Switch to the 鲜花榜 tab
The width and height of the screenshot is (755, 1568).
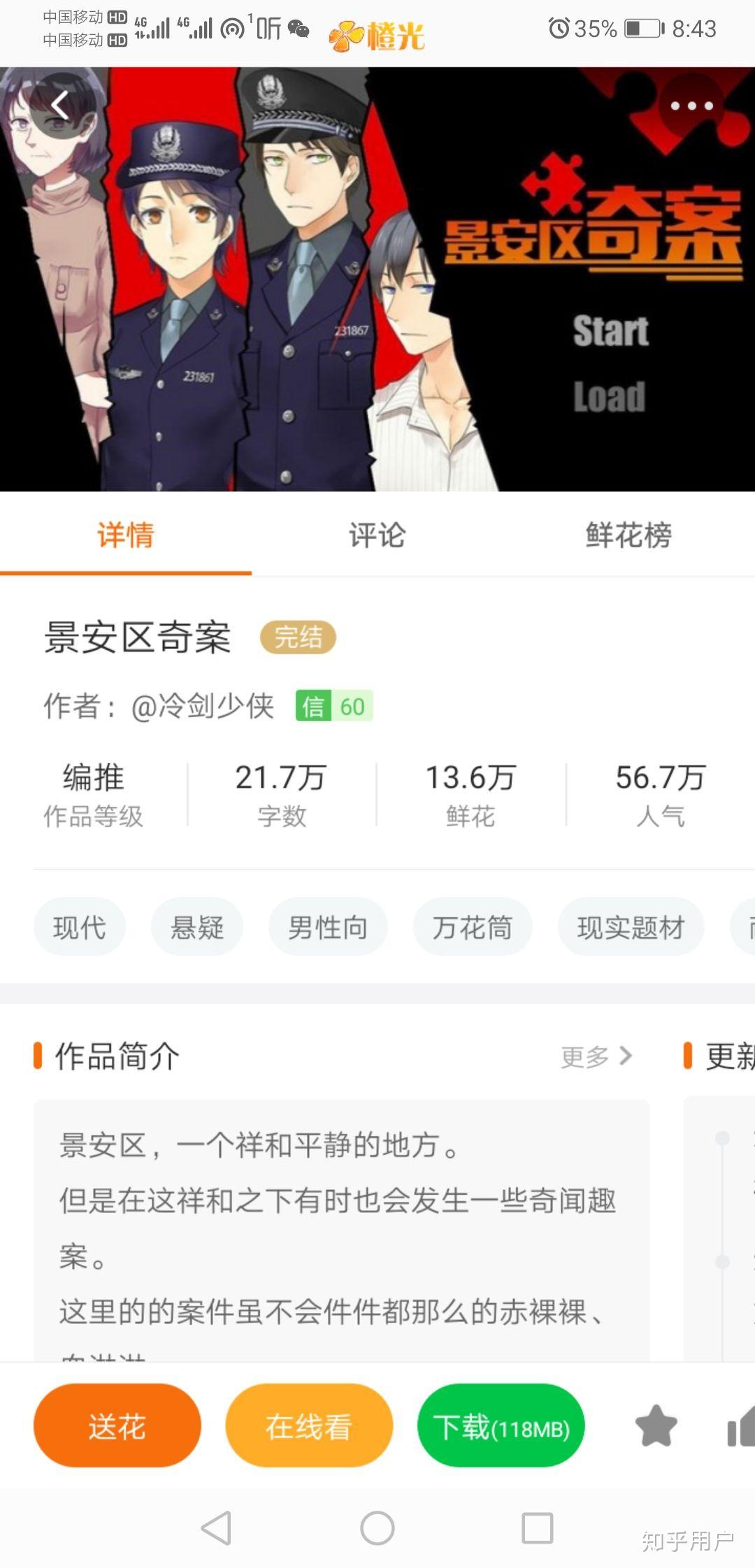pos(628,535)
